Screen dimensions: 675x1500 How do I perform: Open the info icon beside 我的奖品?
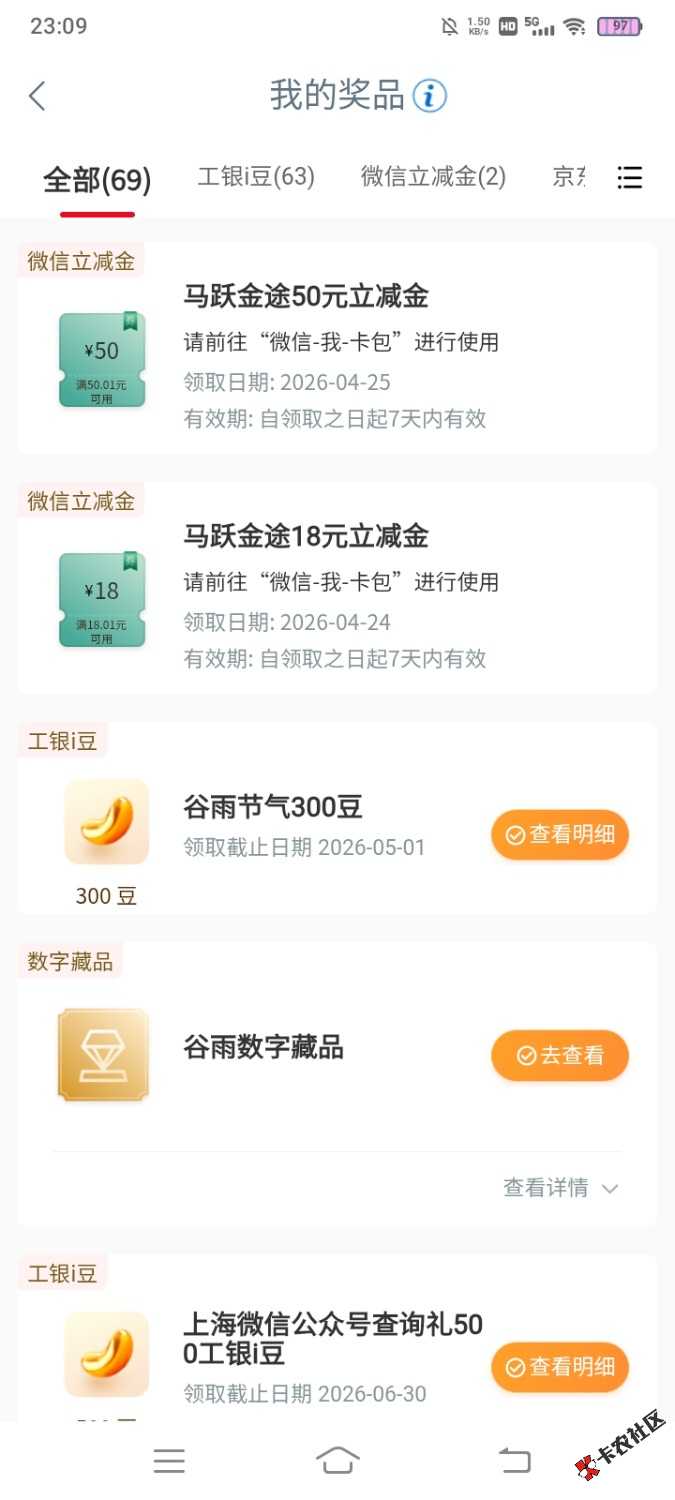tap(430, 96)
